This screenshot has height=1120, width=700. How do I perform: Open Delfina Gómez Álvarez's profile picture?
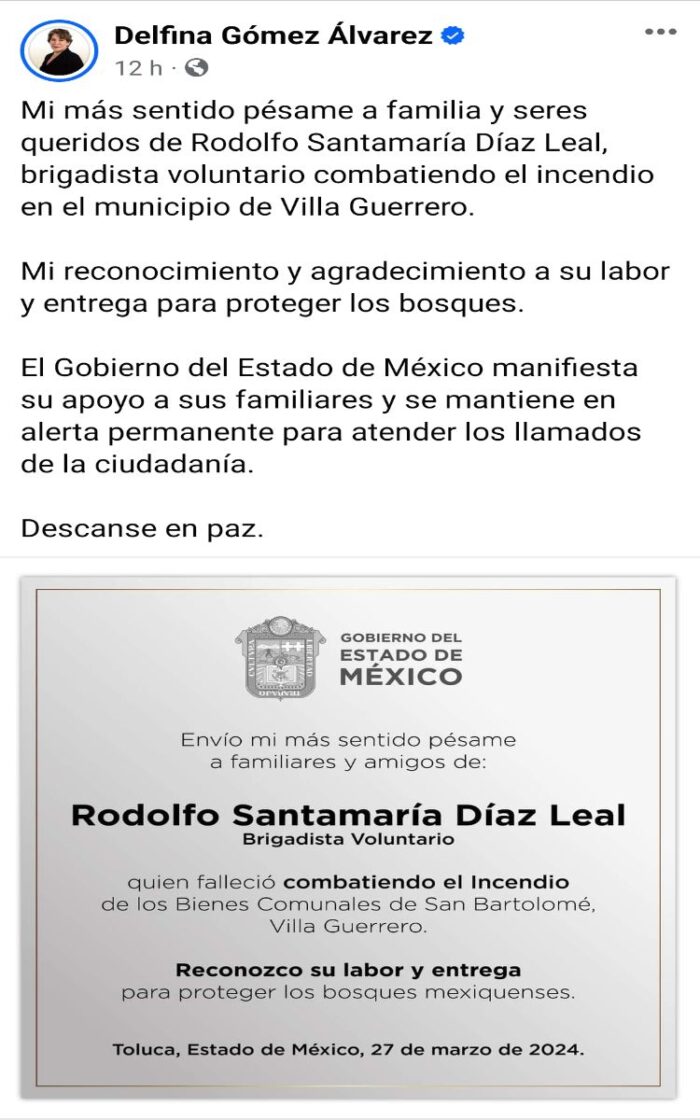point(59,51)
